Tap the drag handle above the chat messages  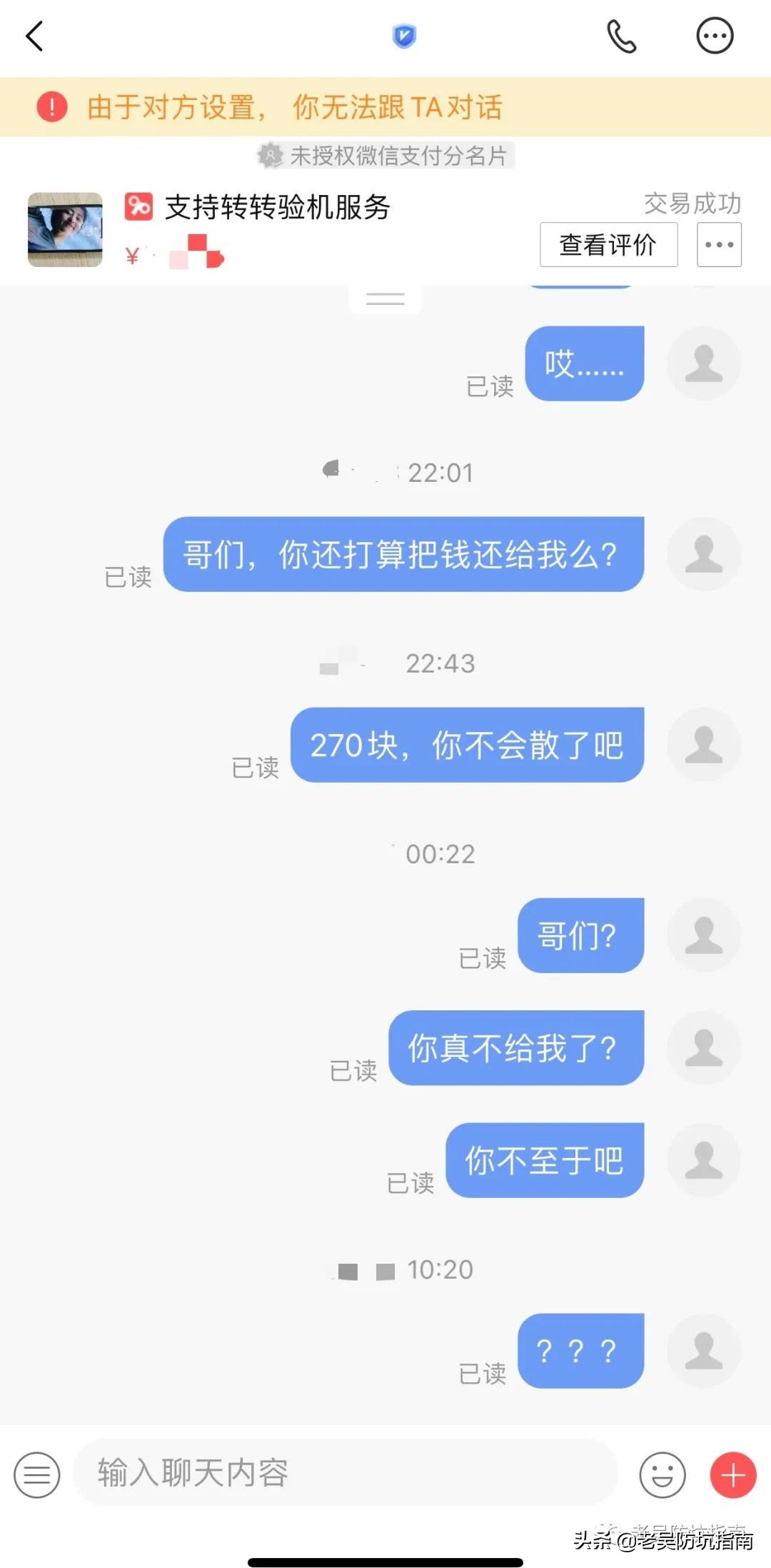click(385, 298)
